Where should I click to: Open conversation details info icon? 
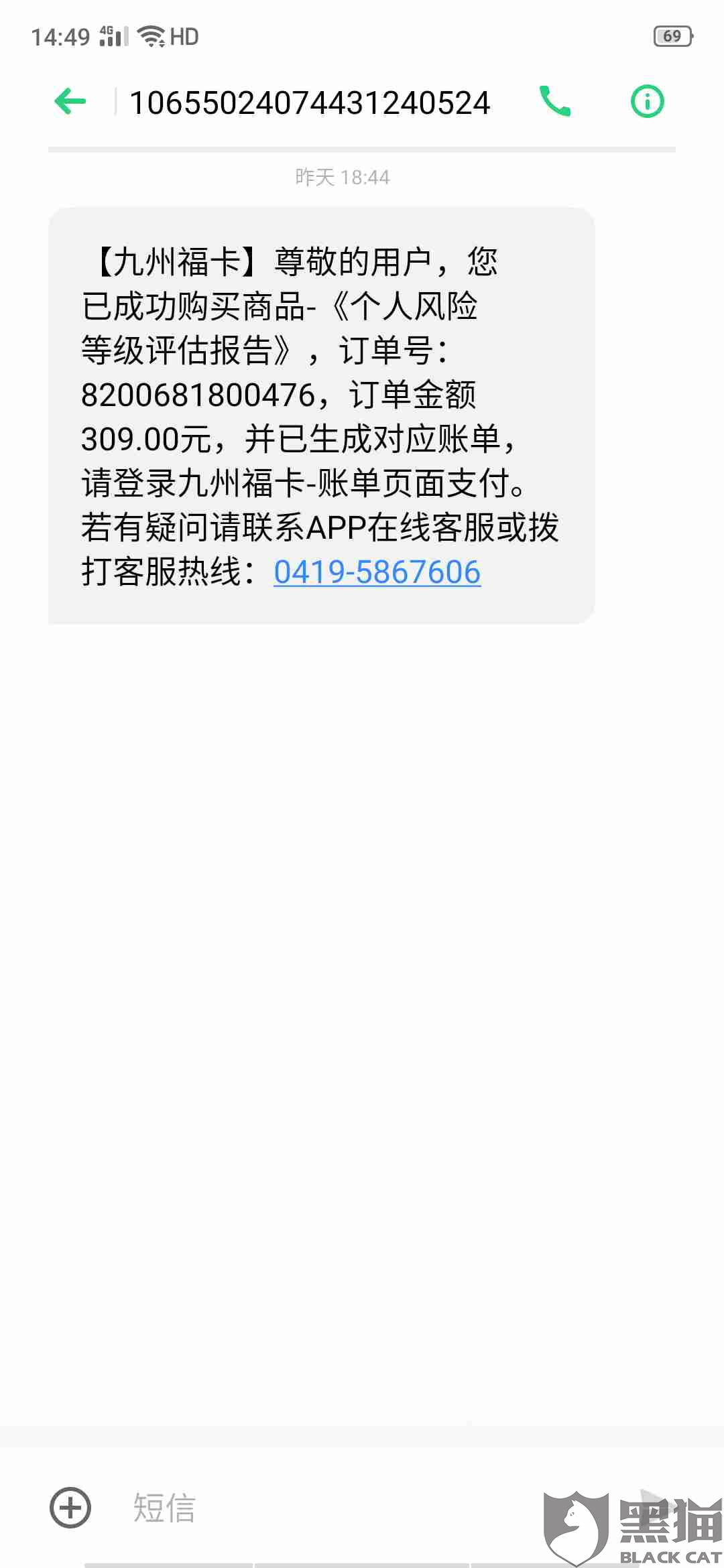point(647,102)
